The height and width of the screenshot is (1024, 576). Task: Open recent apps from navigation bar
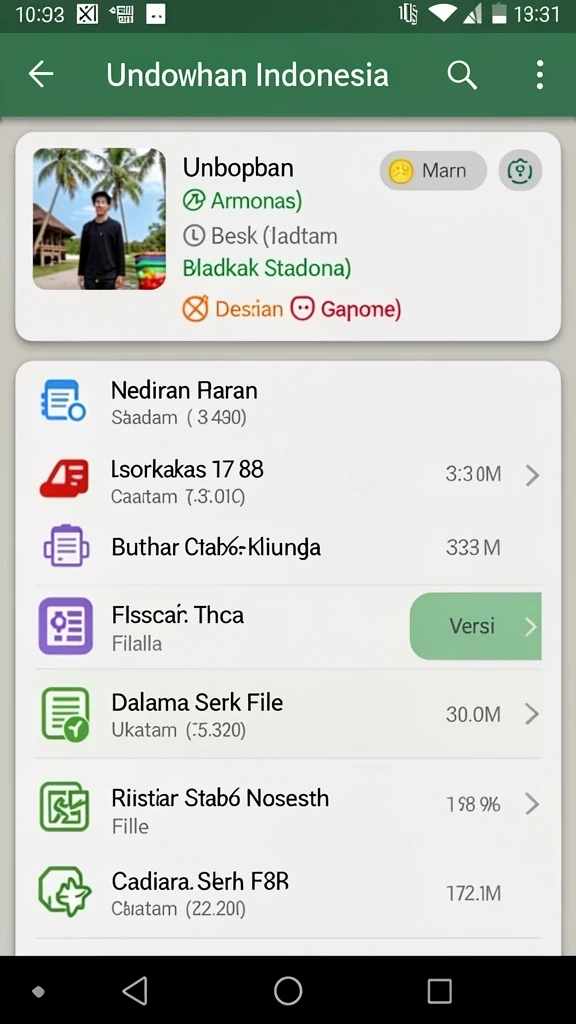[440, 991]
